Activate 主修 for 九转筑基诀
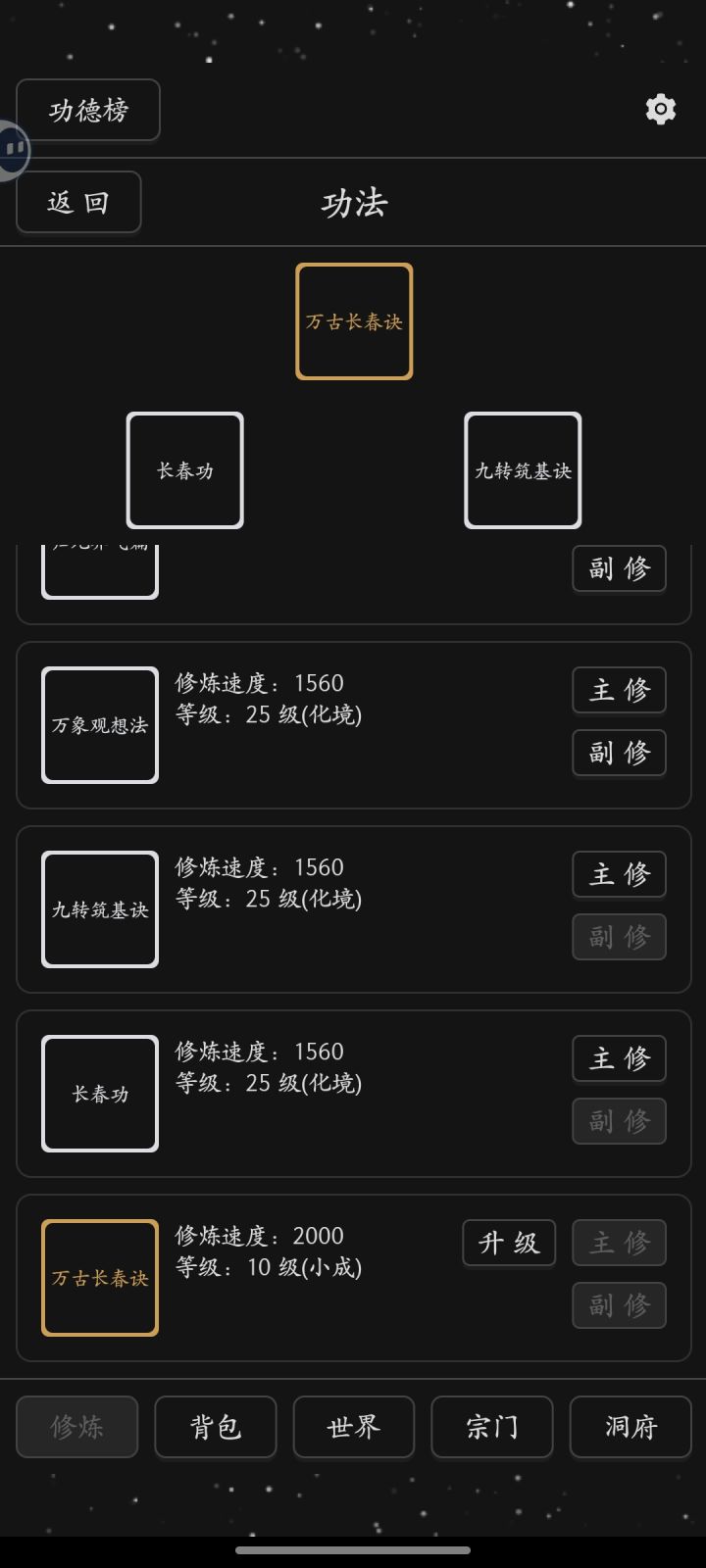 619,874
